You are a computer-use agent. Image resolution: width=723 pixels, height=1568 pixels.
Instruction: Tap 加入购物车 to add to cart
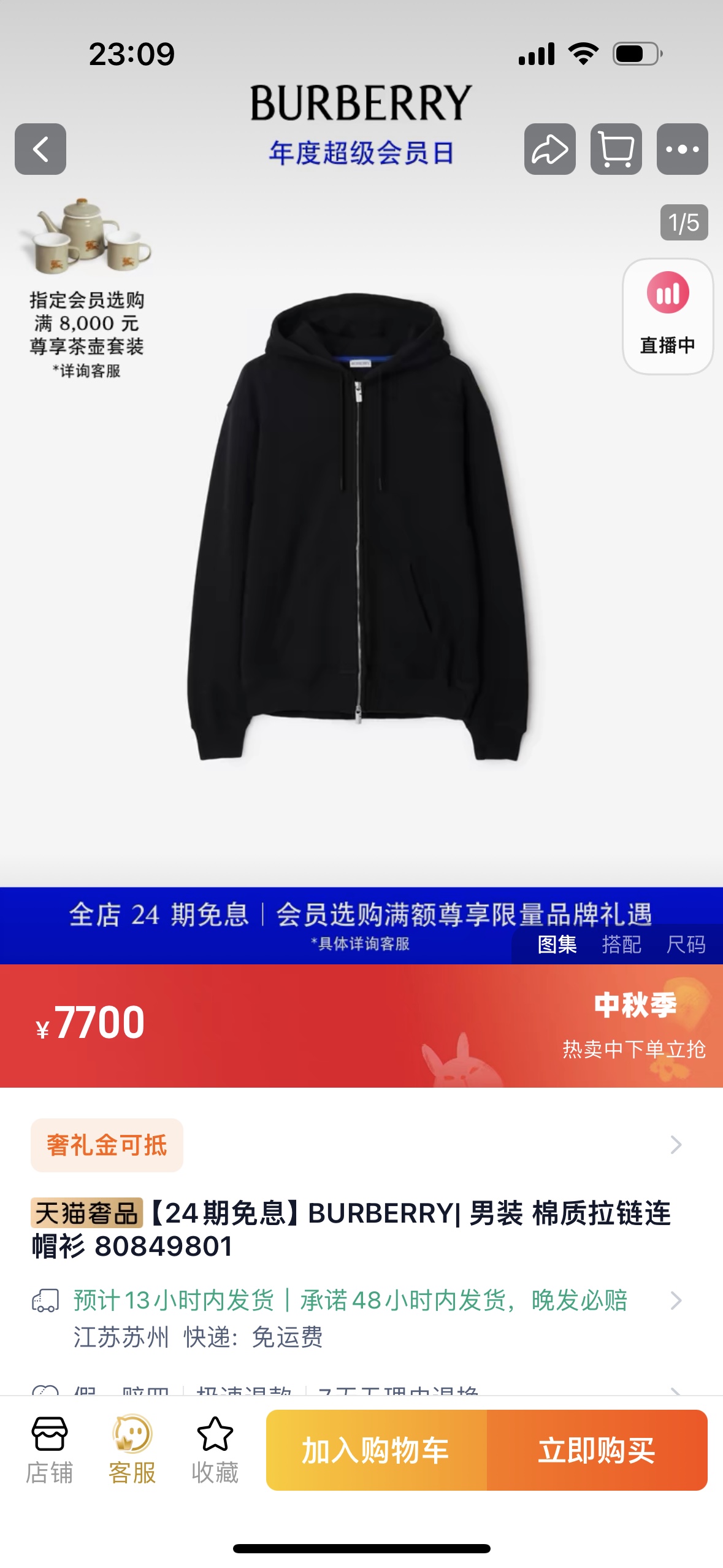pyautogui.click(x=376, y=1450)
